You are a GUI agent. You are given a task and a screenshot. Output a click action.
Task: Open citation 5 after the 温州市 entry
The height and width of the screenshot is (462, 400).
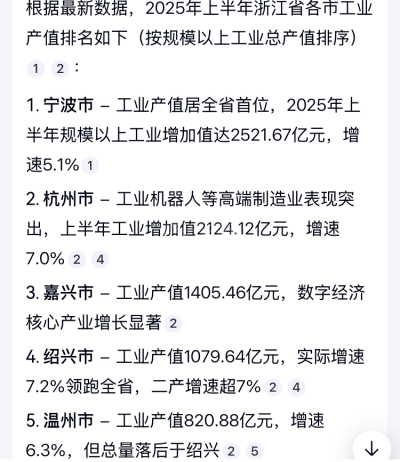pos(255,451)
